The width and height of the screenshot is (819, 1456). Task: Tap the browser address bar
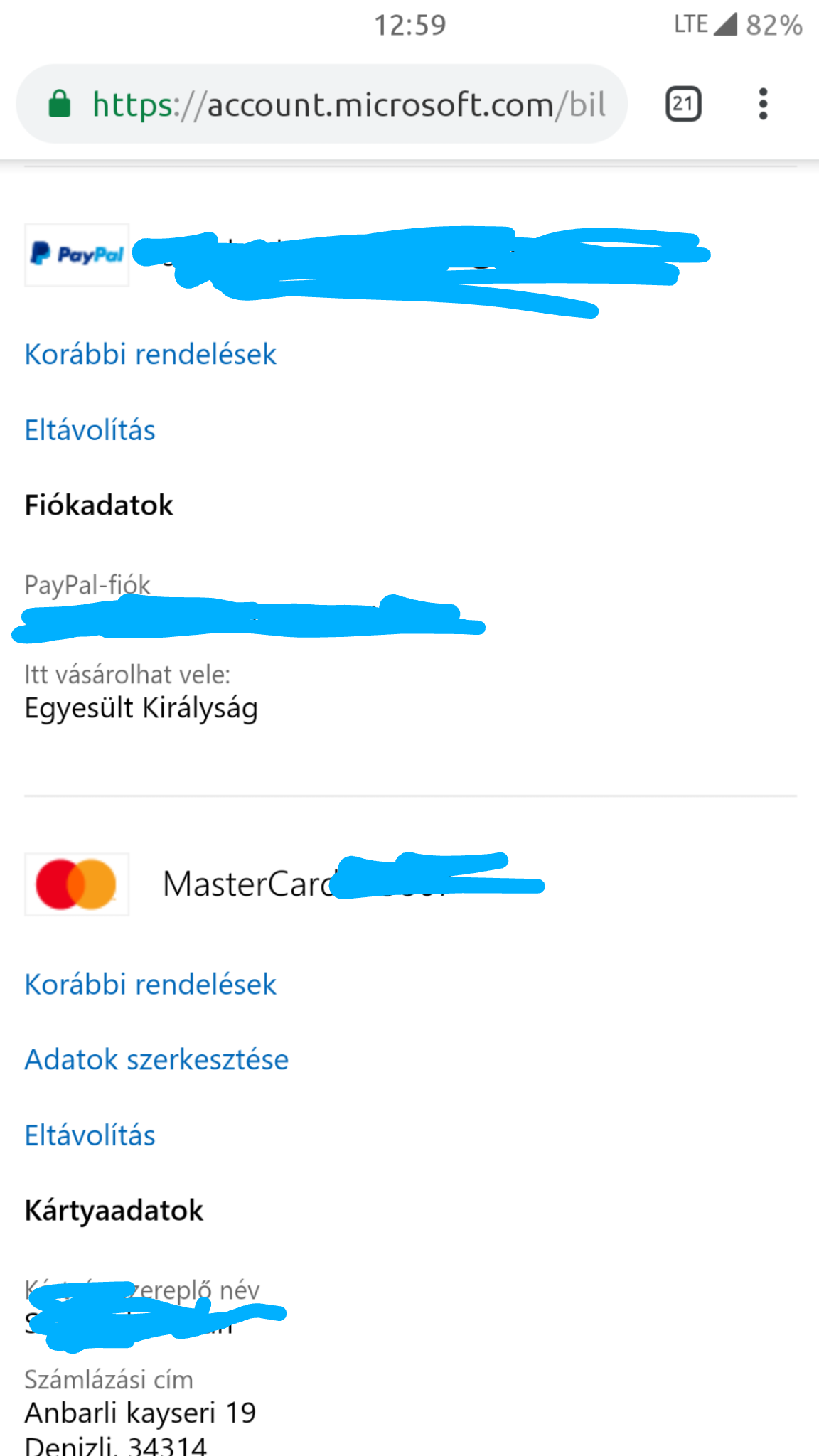(x=348, y=105)
